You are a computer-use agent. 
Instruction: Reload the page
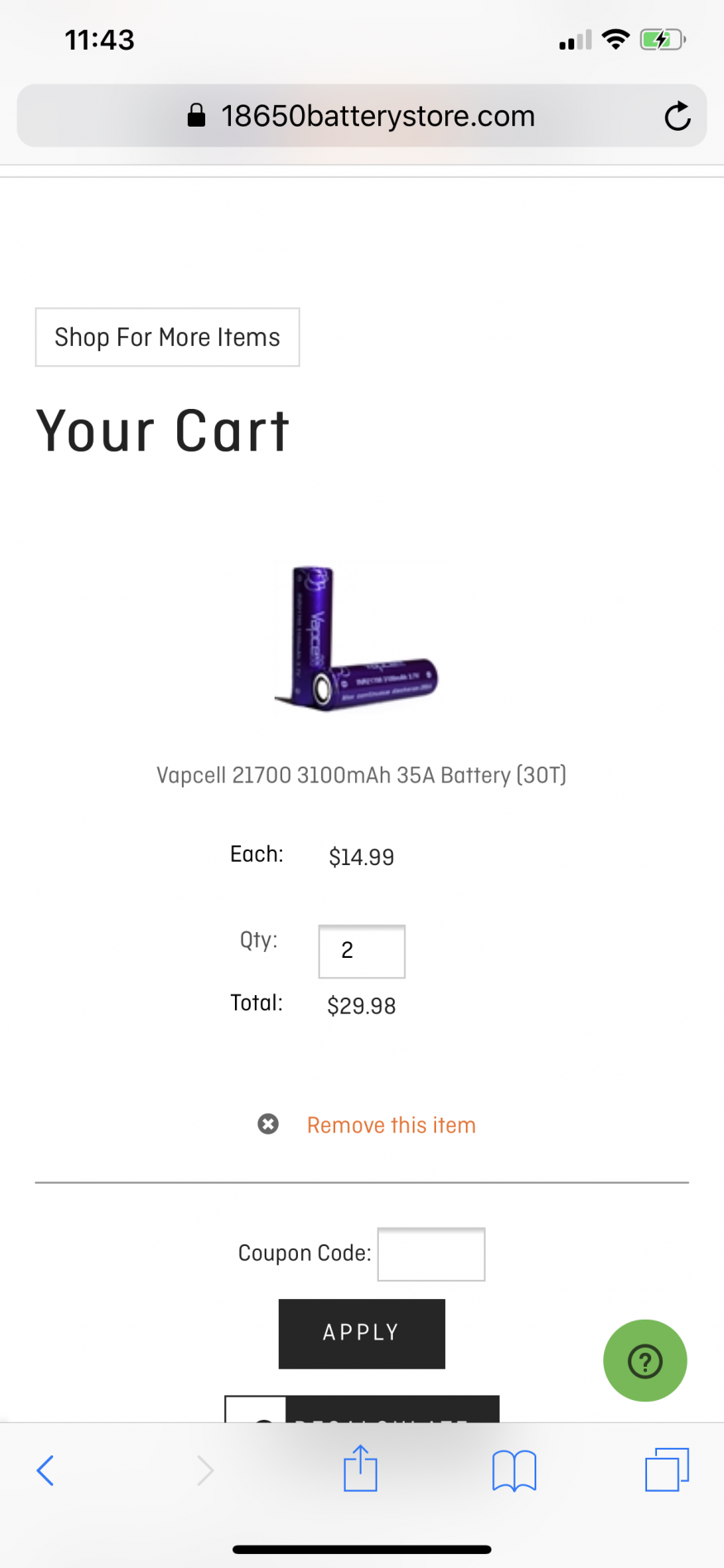pyautogui.click(x=677, y=116)
